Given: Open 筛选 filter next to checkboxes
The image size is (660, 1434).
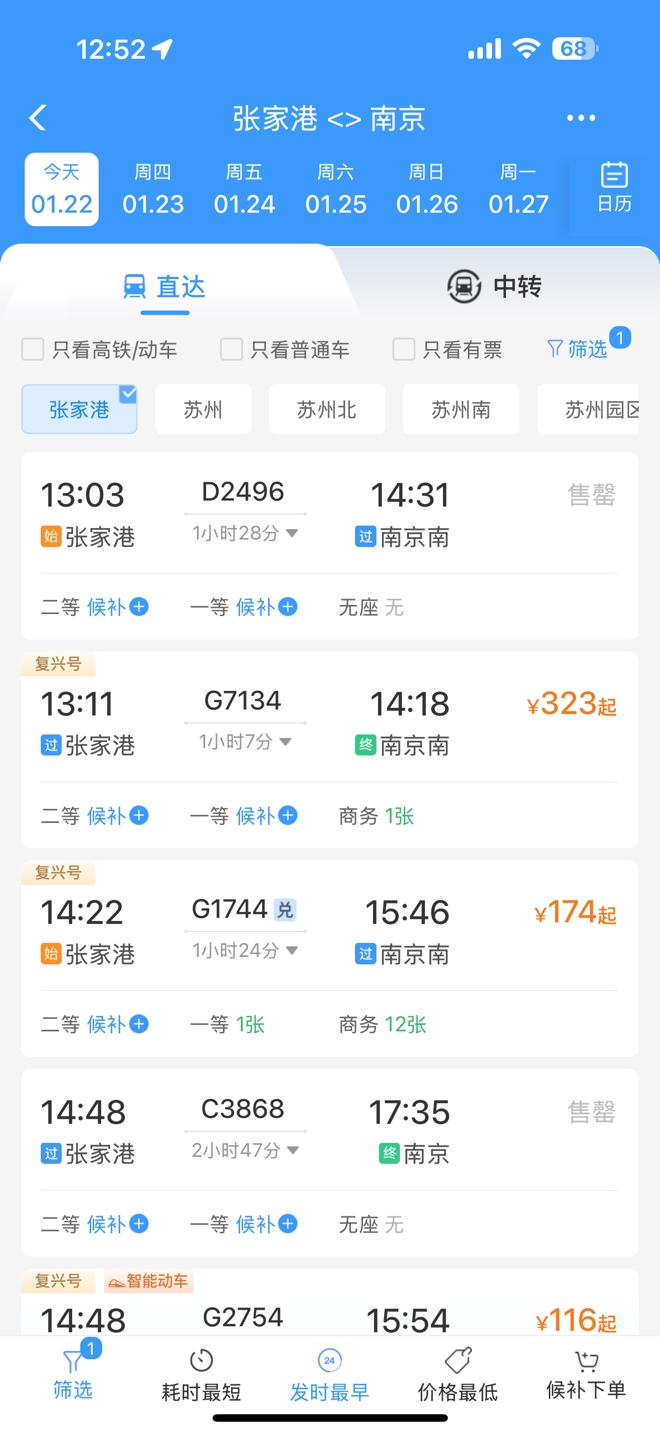Looking at the screenshot, I should click(x=579, y=349).
